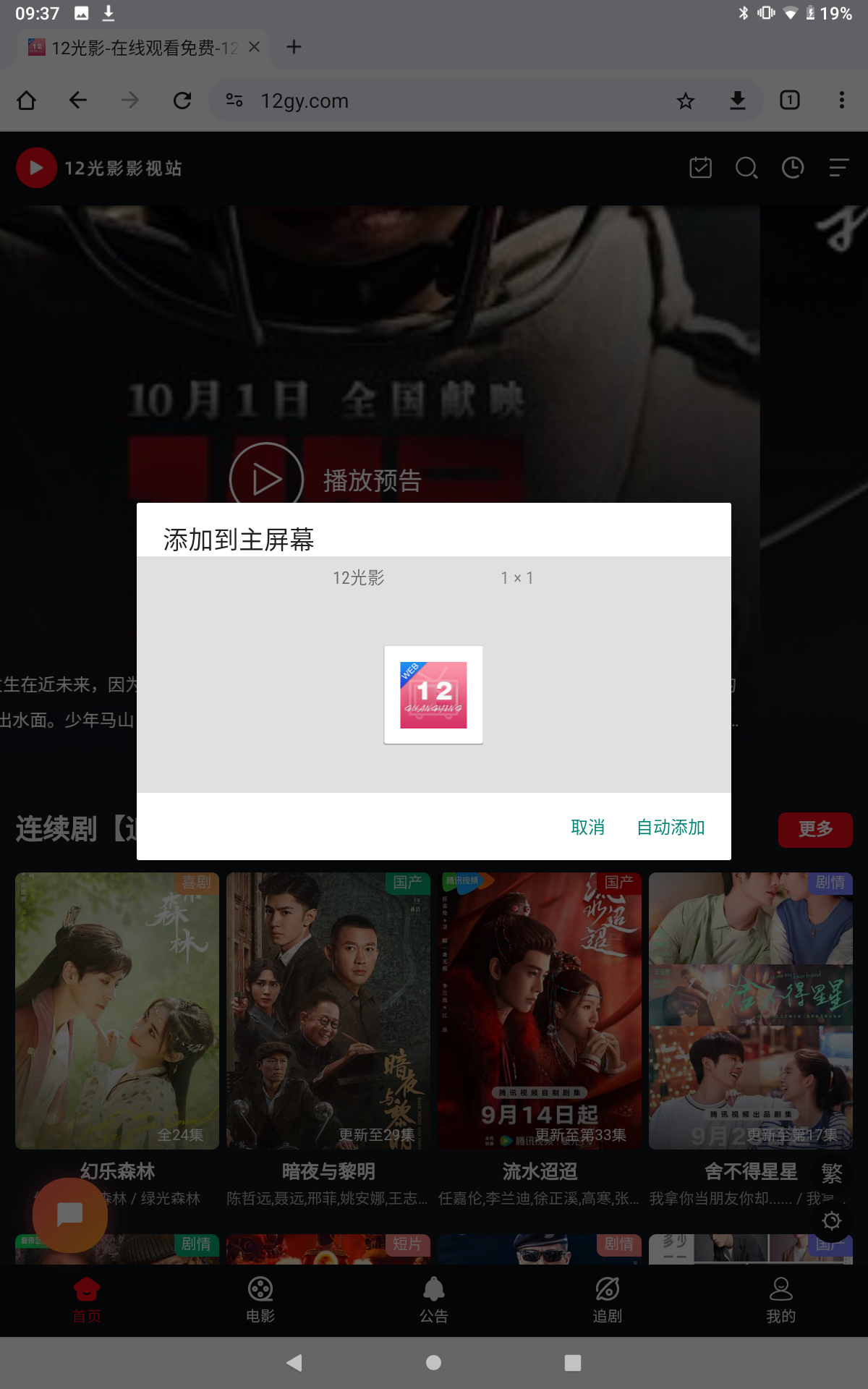
Task: Go to the browser home page
Action: click(27, 101)
